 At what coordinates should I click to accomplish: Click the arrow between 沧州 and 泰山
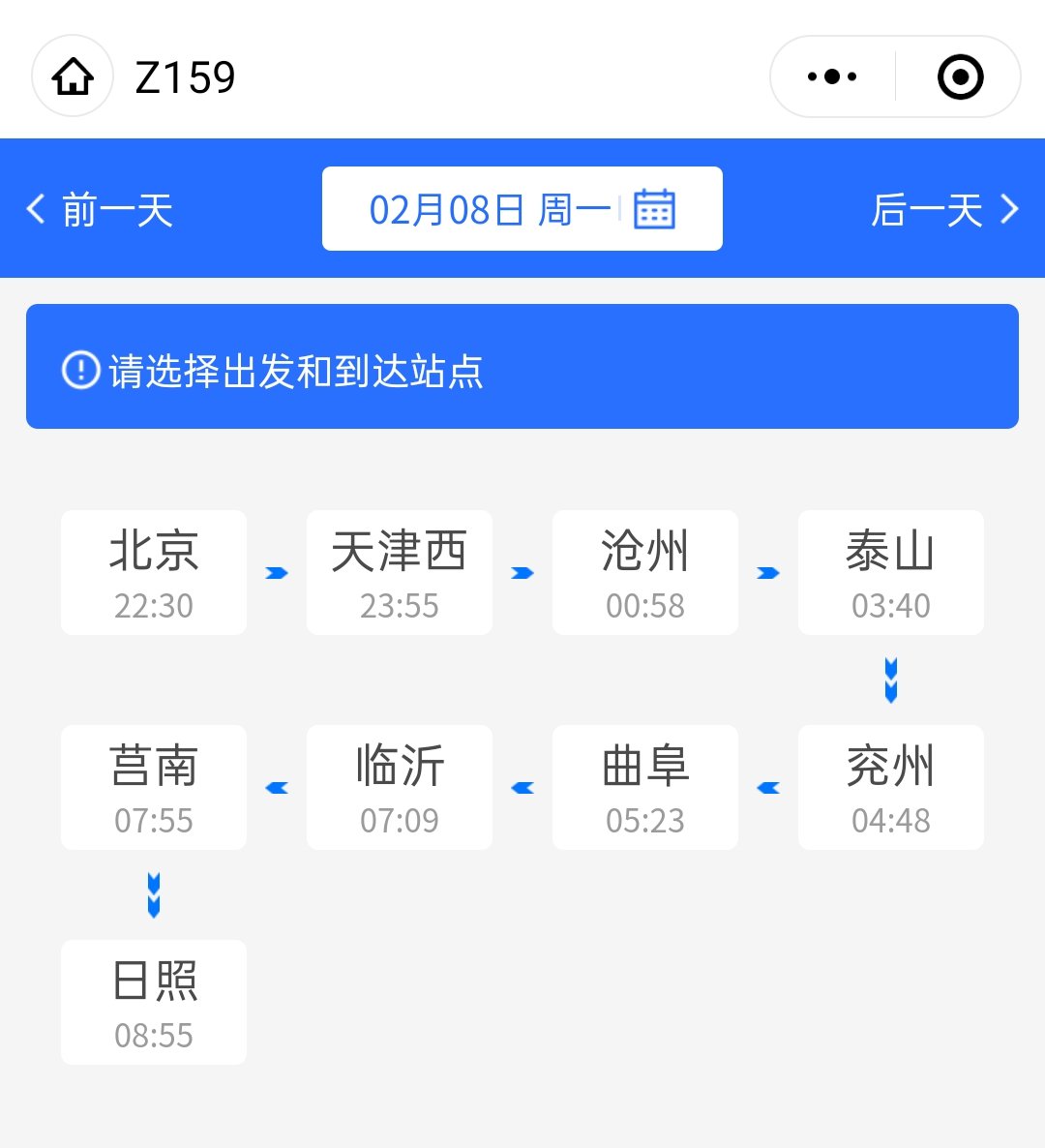tap(767, 573)
